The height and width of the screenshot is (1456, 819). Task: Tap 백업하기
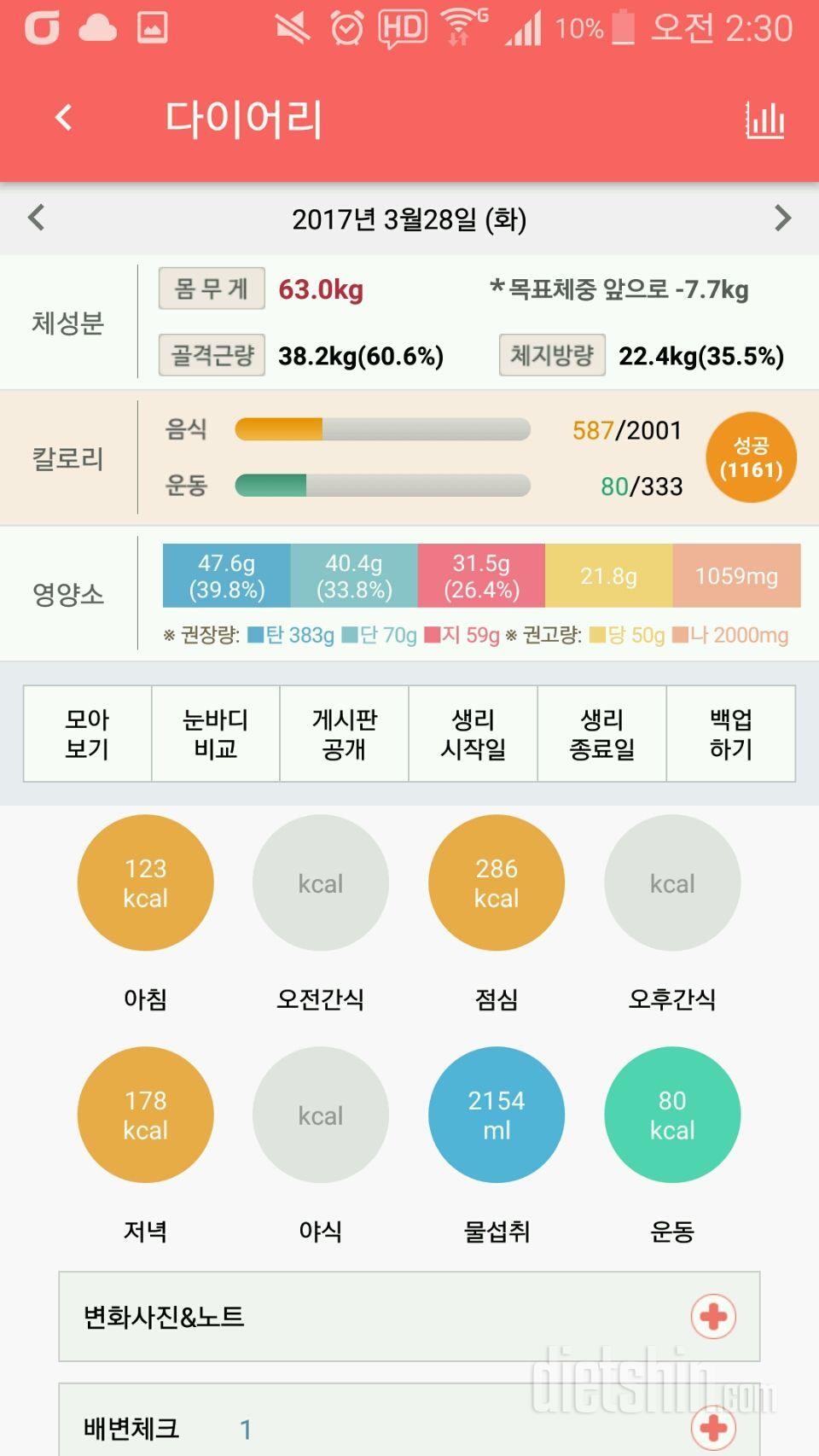730,734
